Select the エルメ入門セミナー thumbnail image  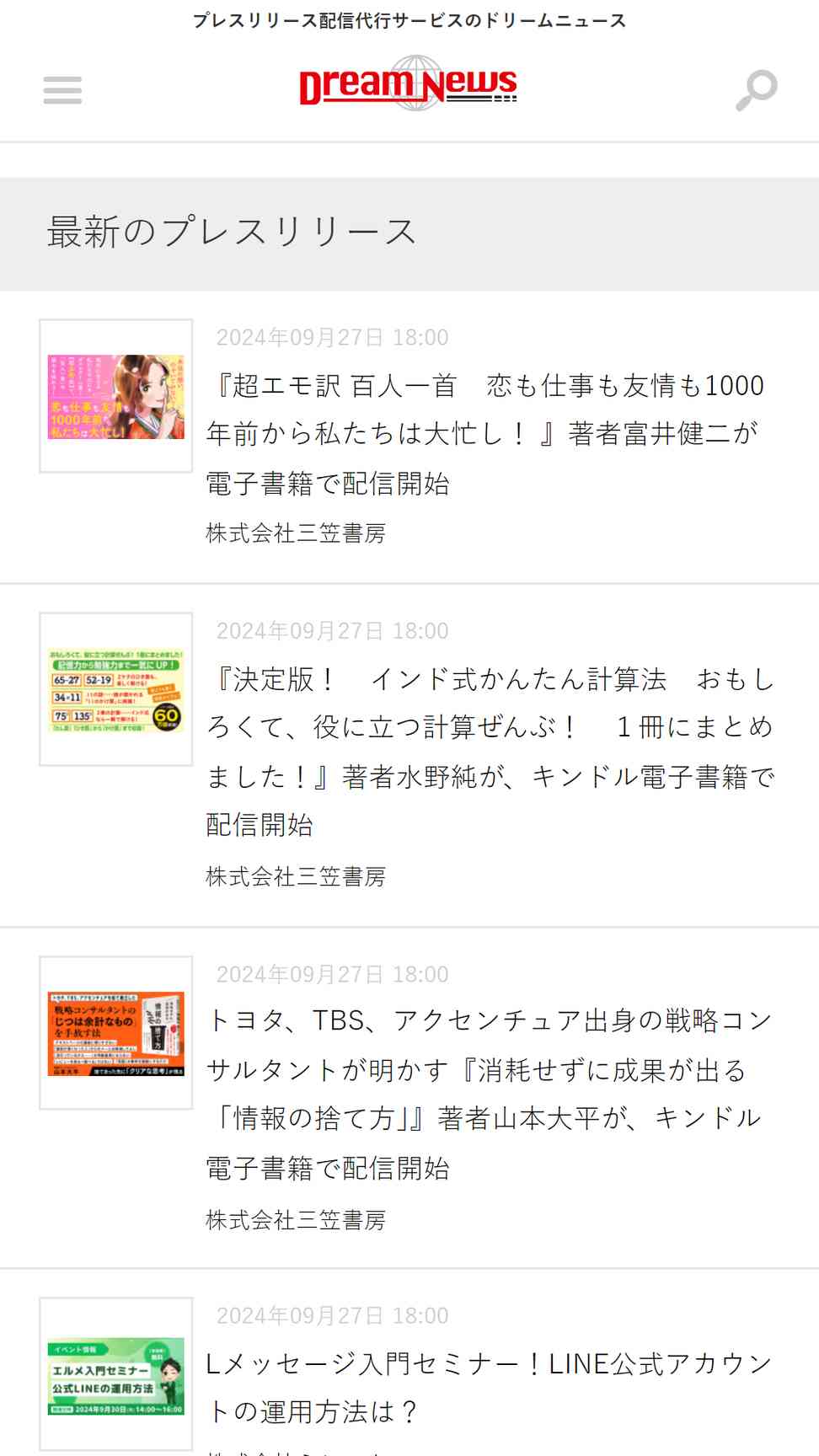pyautogui.click(x=116, y=1375)
